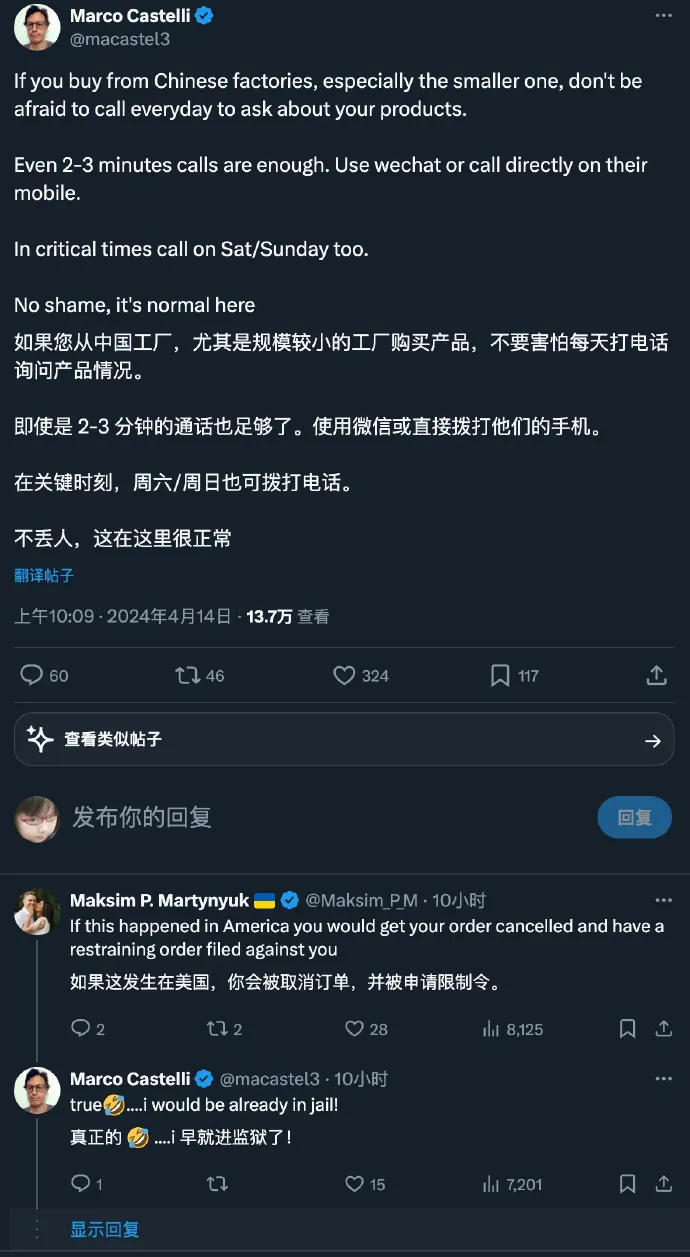Reply to the main post with 60 comments
This screenshot has width=690, height=1257.
(33, 676)
